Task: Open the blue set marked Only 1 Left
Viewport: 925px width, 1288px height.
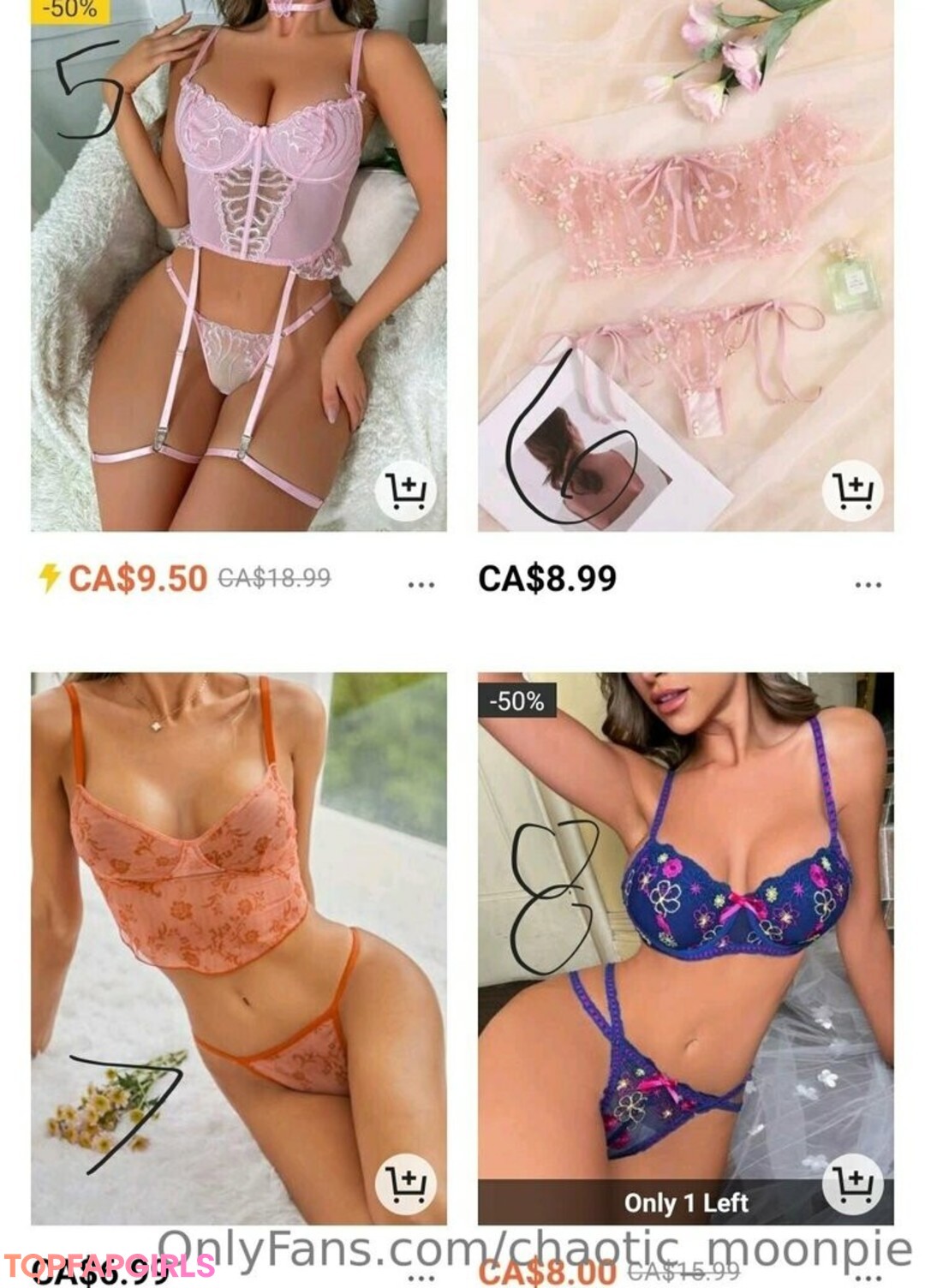Action: pos(685,942)
